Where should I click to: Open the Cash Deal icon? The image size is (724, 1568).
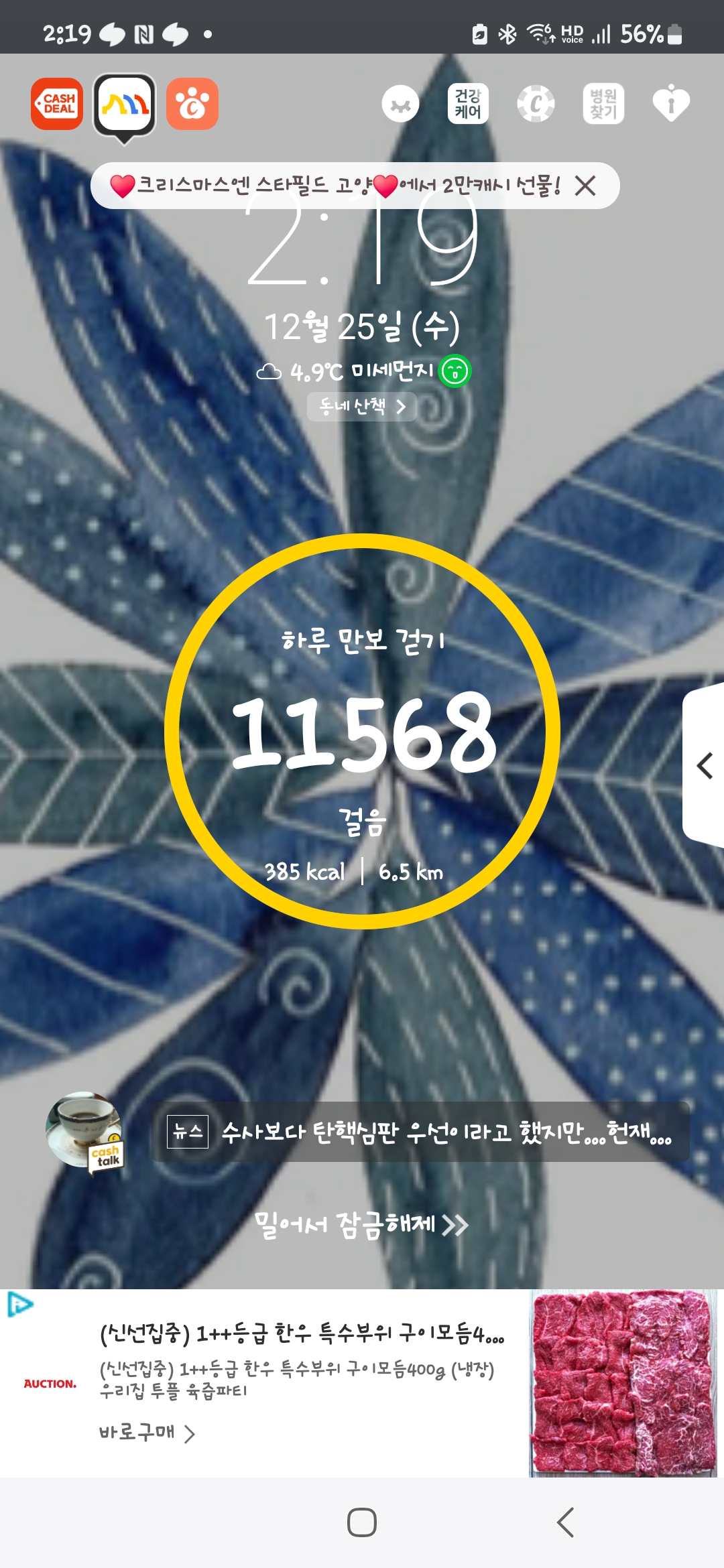pyautogui.click(x=57, y=104)
